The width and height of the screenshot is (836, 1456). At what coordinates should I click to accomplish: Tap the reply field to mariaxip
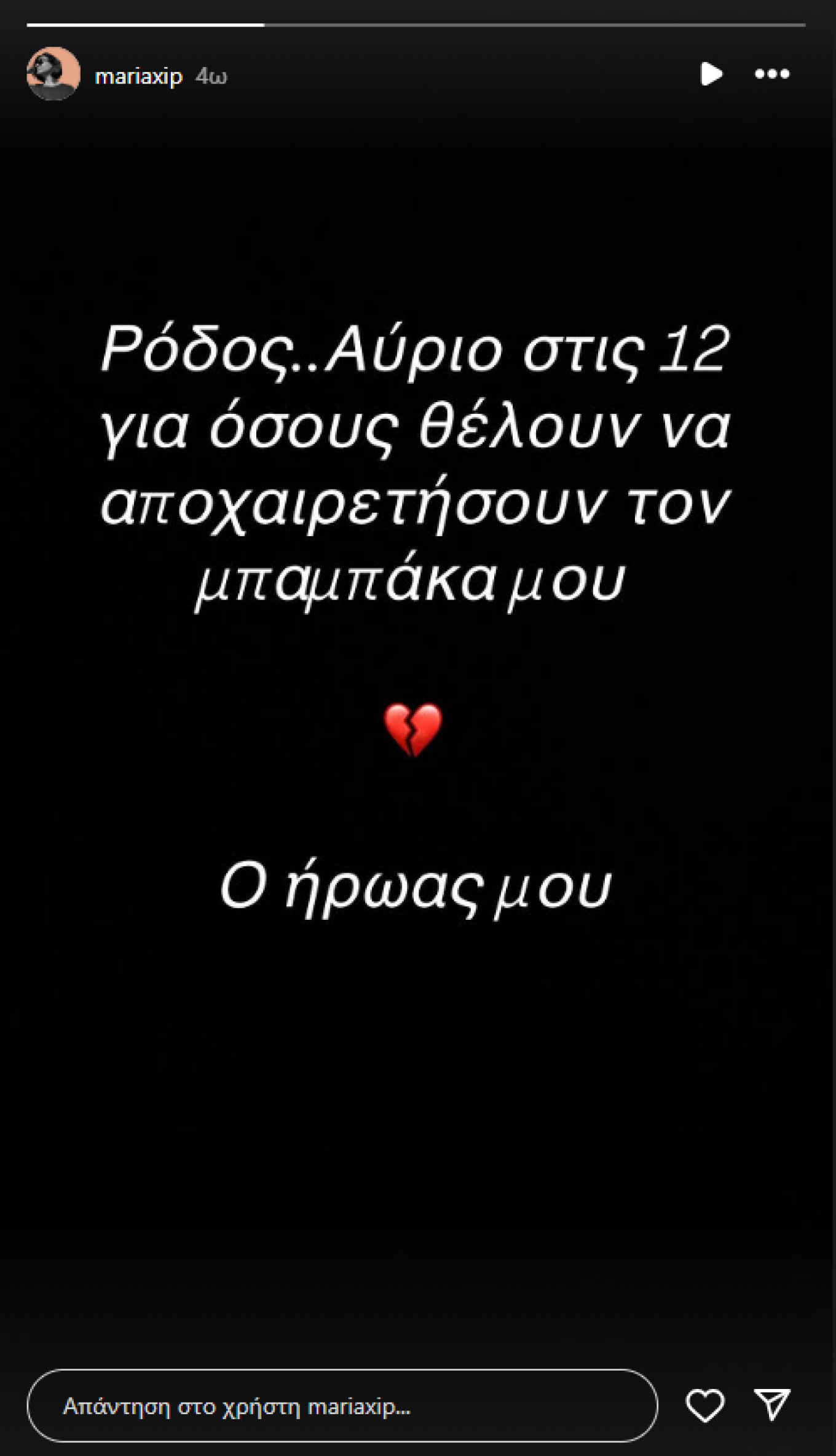pos(342,1406)
